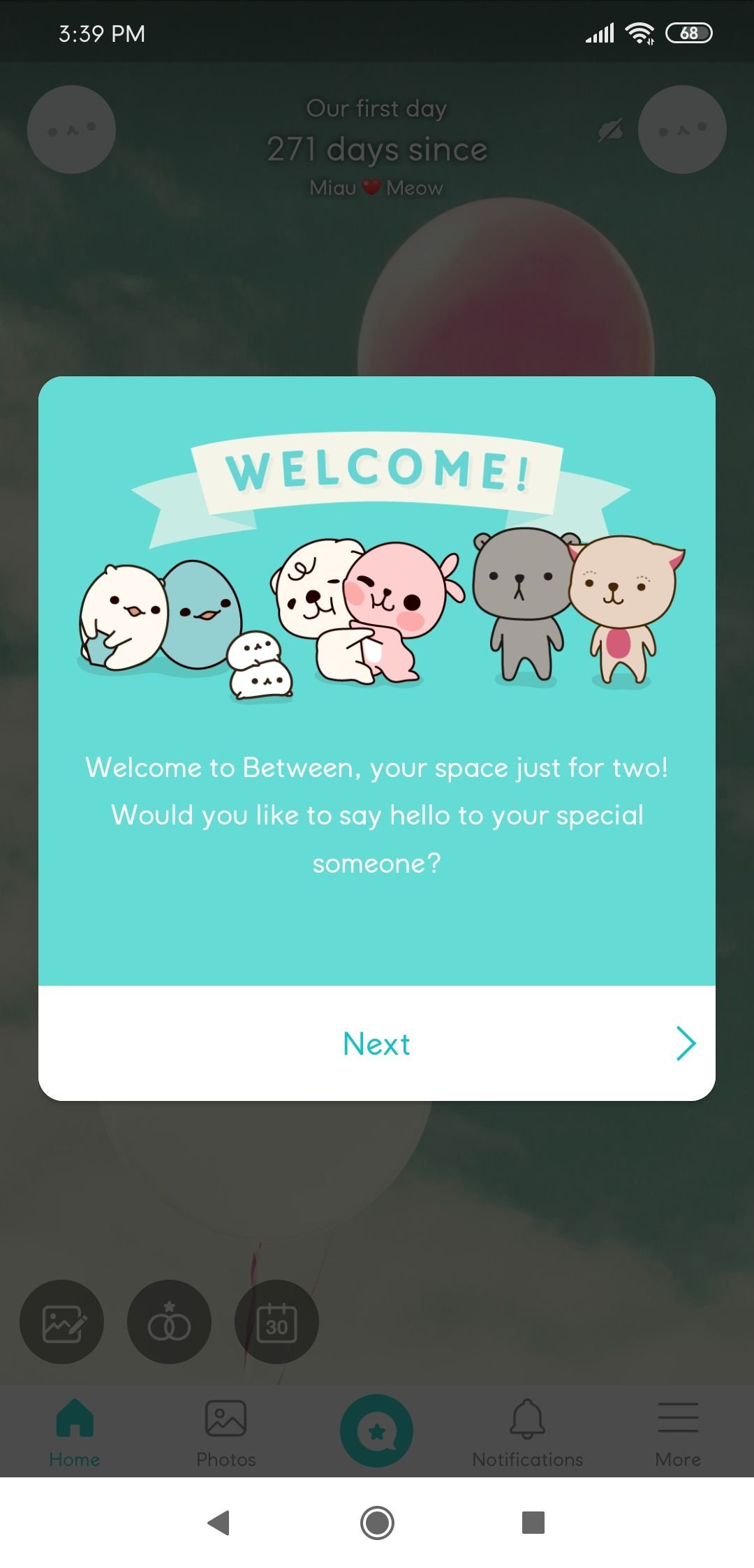Tap the right profile avatar
This screenshot has width=754, height=1568.
pos(682,129)
